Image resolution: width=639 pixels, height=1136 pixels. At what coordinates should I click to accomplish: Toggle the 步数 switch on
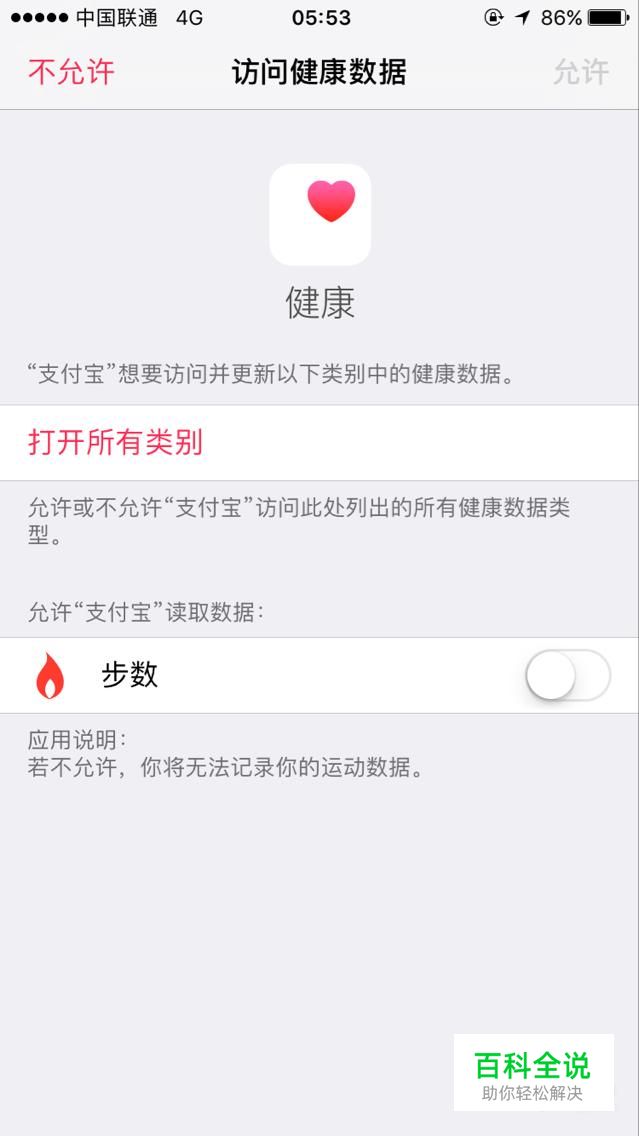pos(568,675)
